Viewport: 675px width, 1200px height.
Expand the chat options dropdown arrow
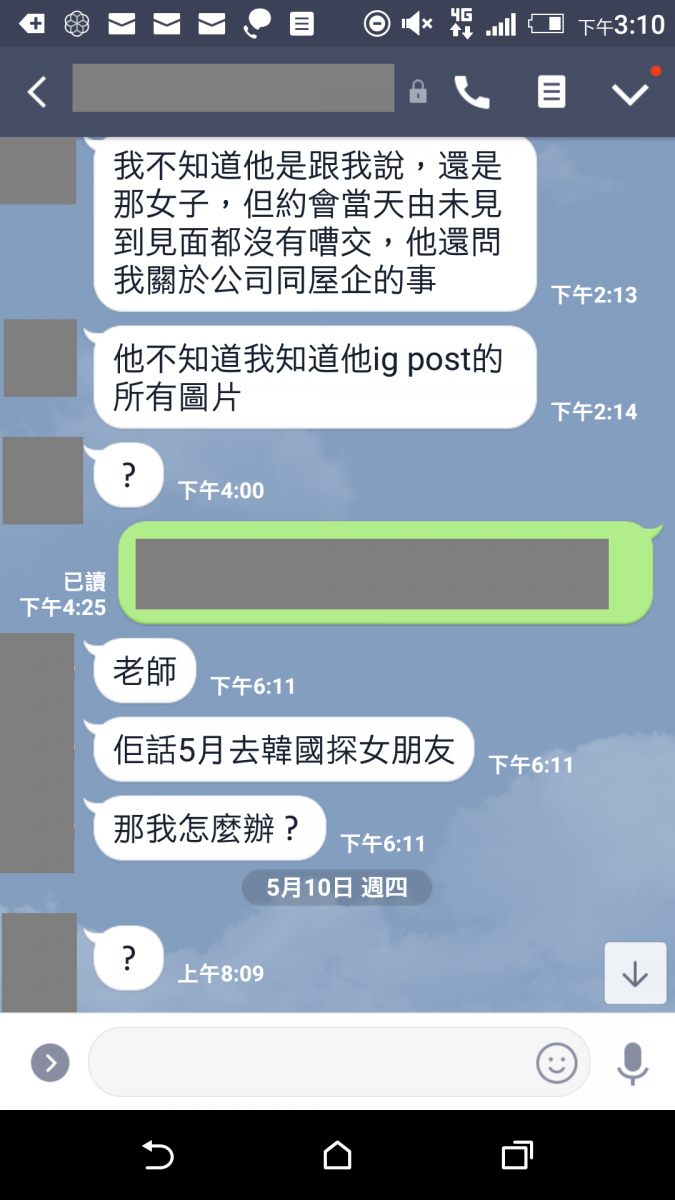[x=630, y=92]
